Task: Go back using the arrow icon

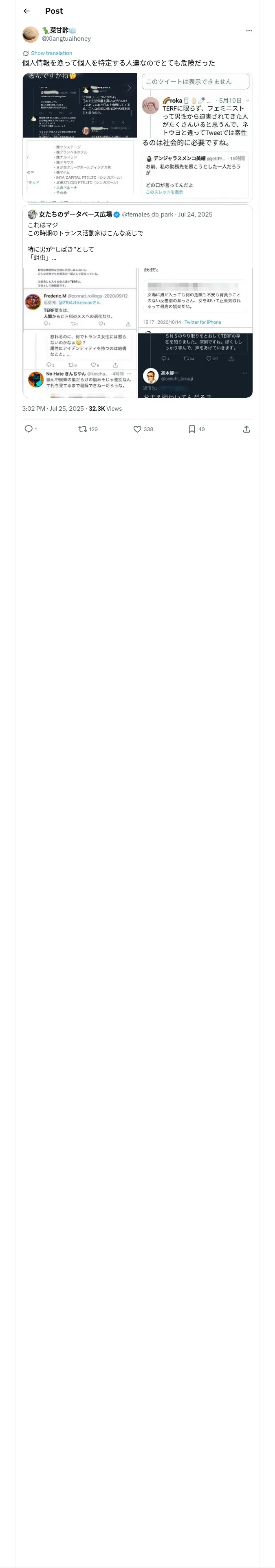Action: coord(26,11)
